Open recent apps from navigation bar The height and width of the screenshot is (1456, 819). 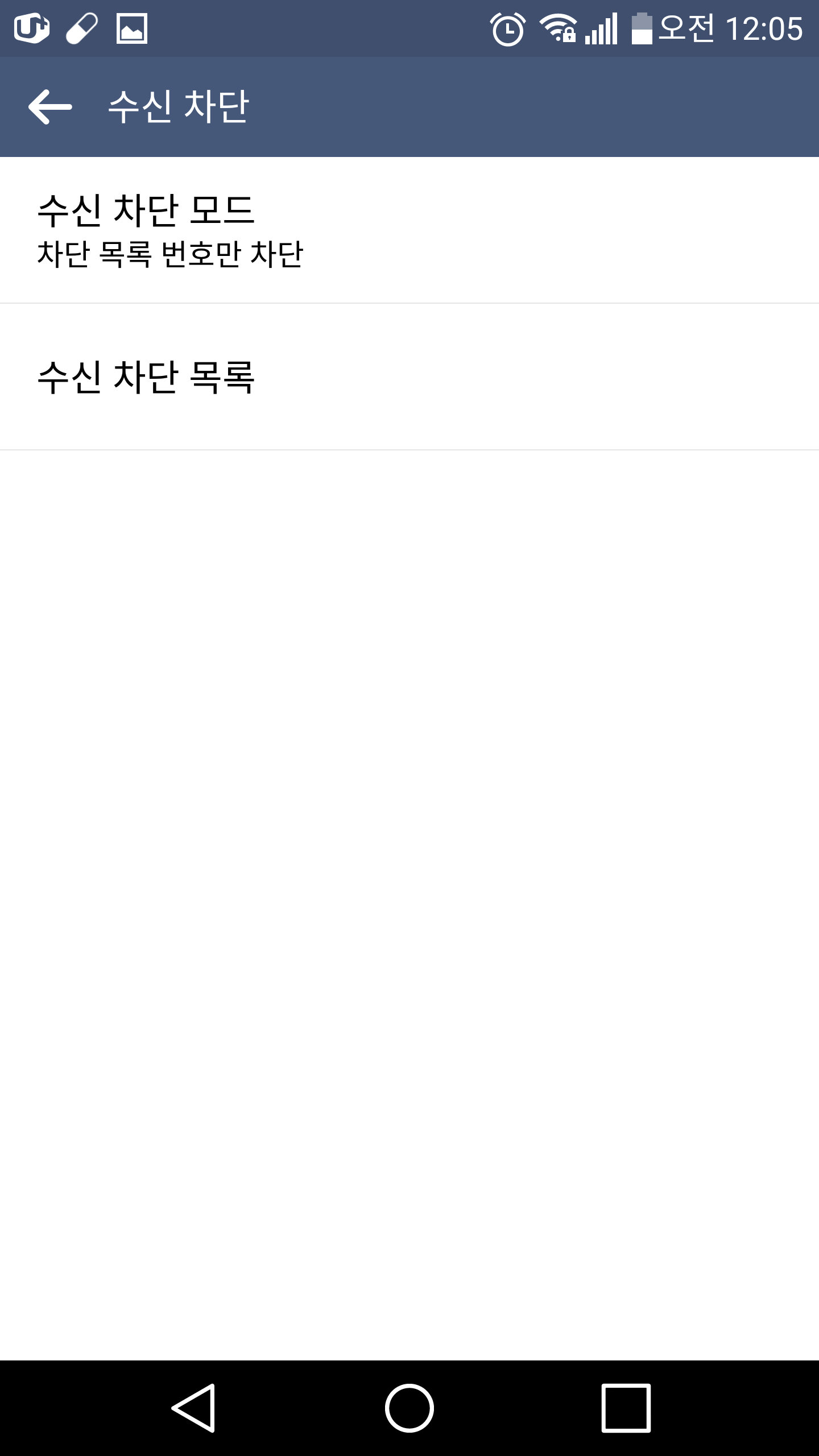626,1408
